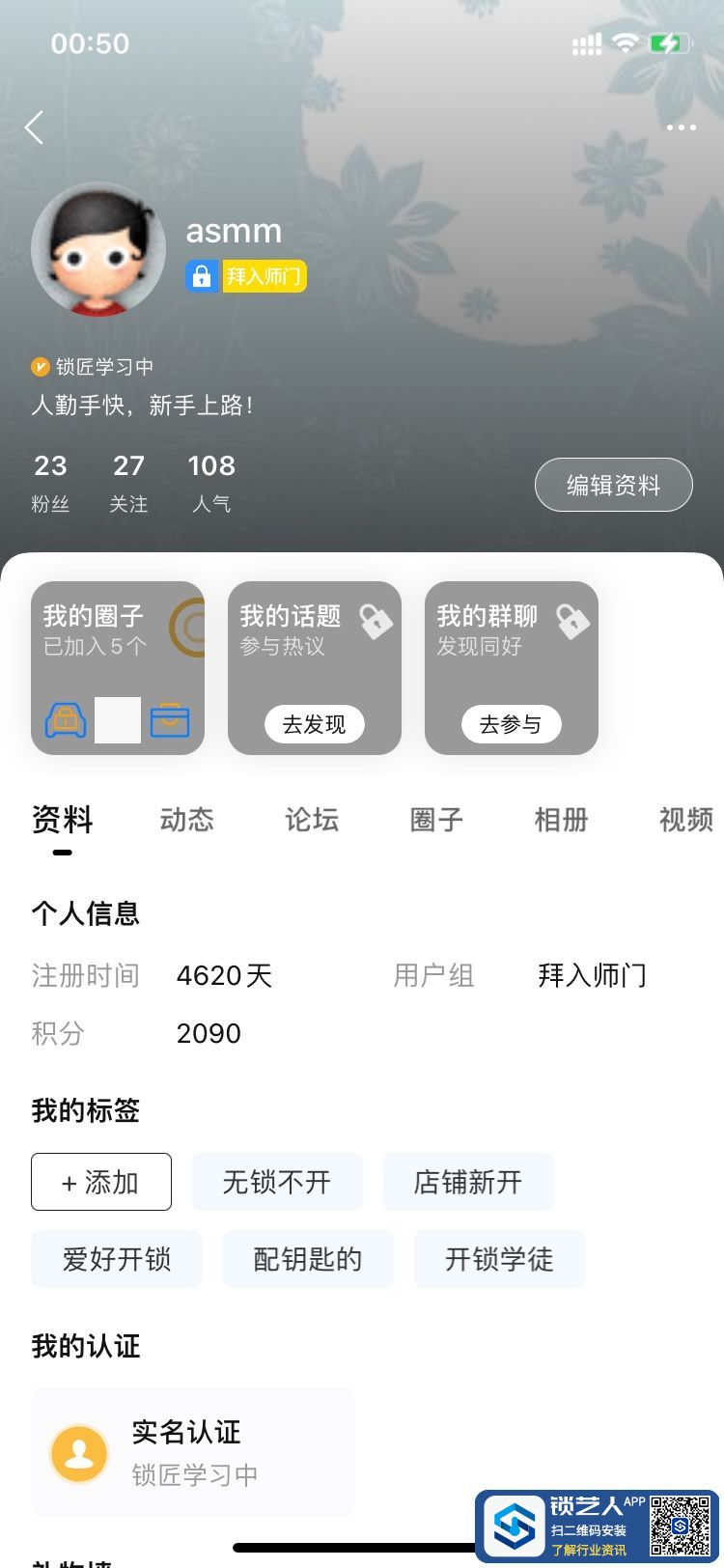Open the three-dot overflow menu

[681, 127]
